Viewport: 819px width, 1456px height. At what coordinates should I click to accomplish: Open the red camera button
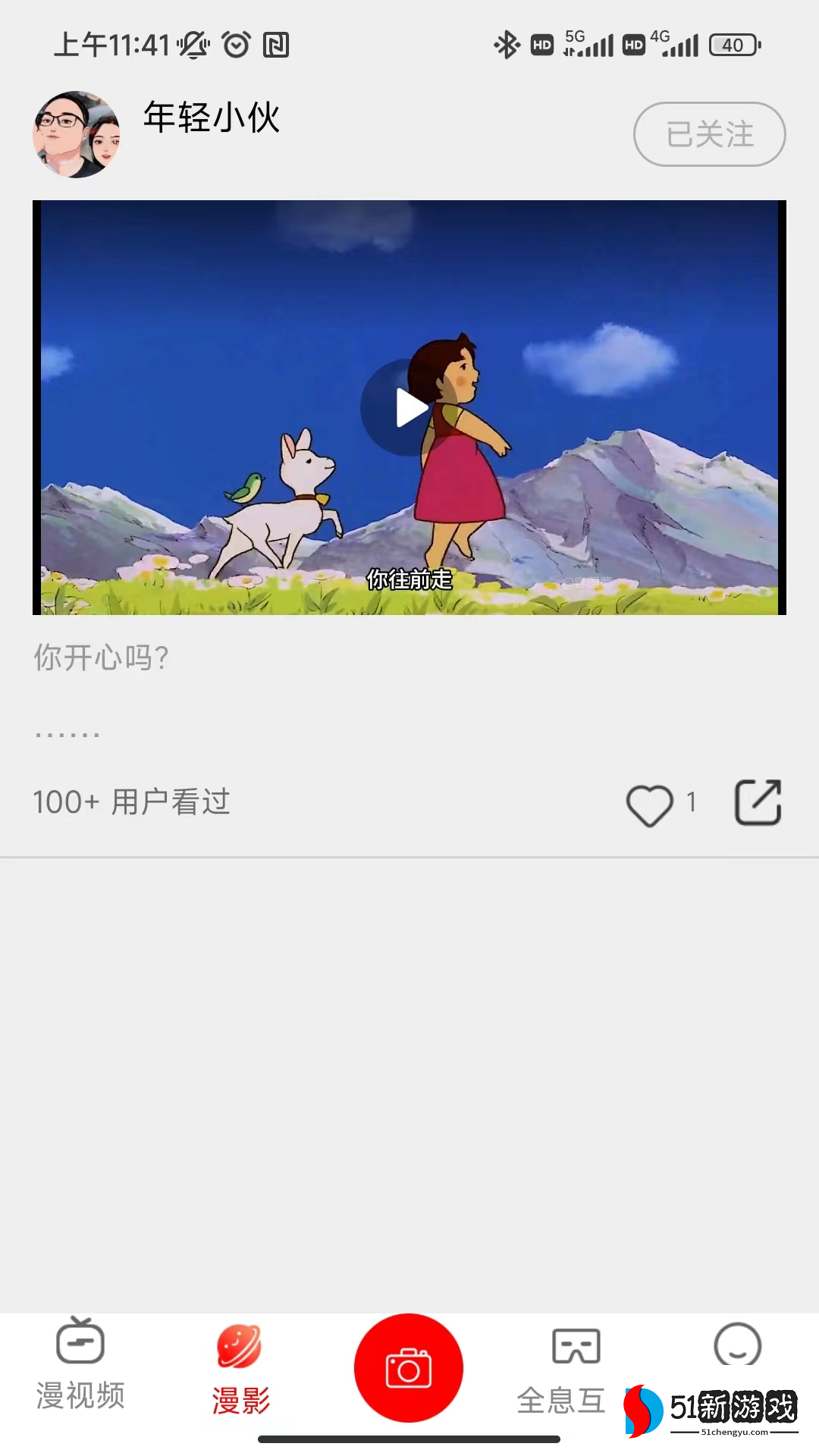409,1368
